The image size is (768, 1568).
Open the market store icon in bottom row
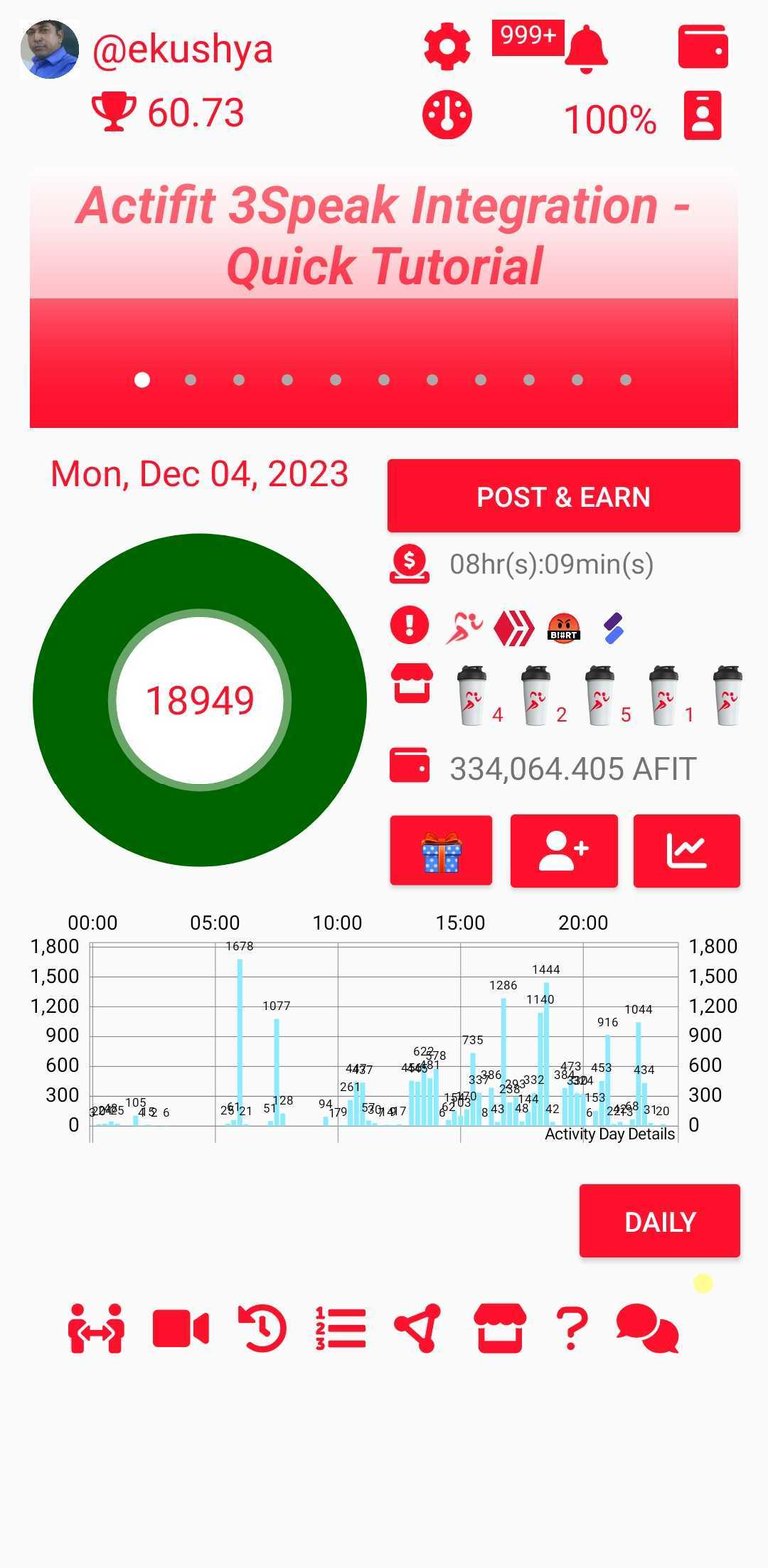tap(500, 1329)
